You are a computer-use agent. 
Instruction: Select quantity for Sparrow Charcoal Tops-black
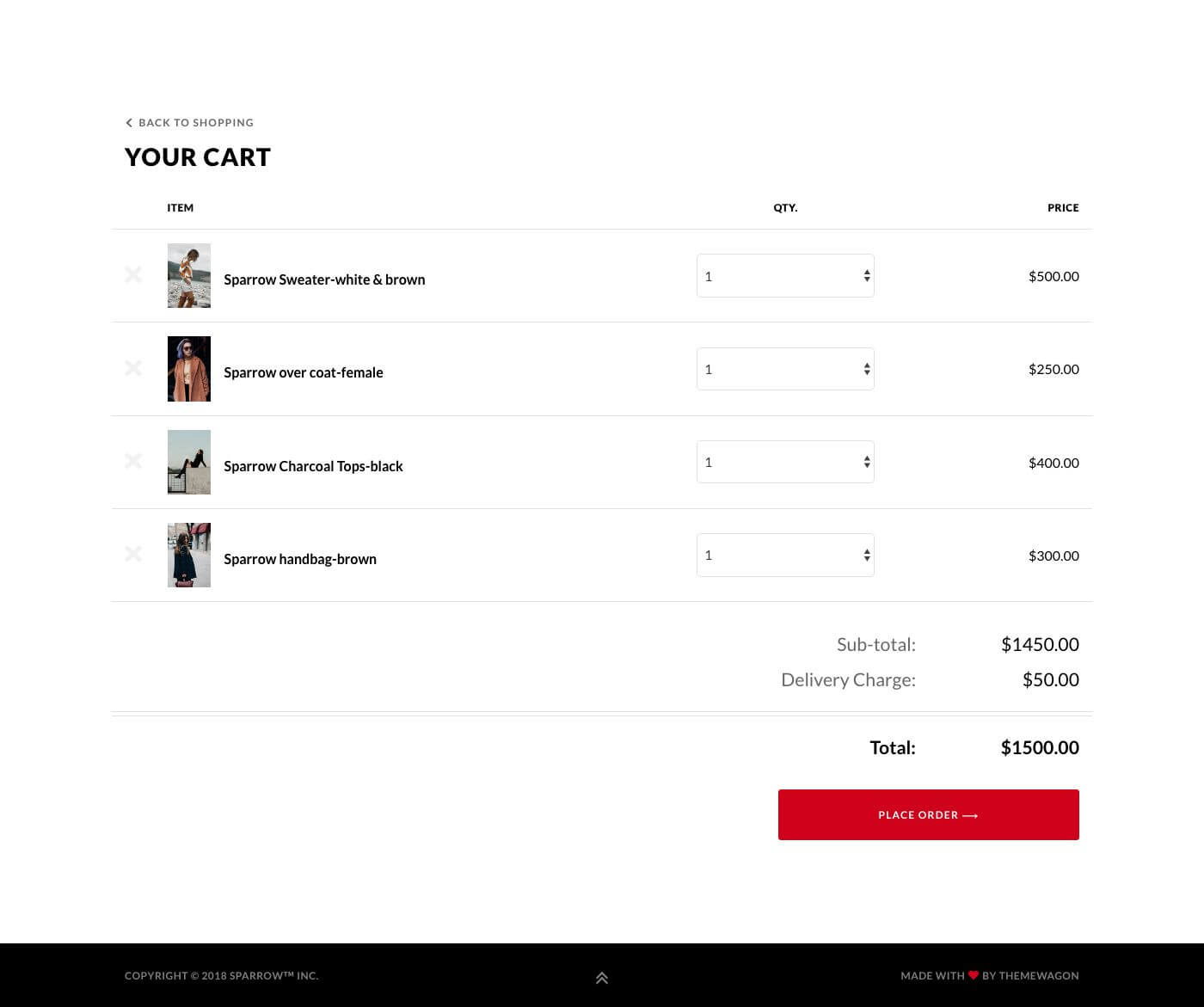(785, 462)
